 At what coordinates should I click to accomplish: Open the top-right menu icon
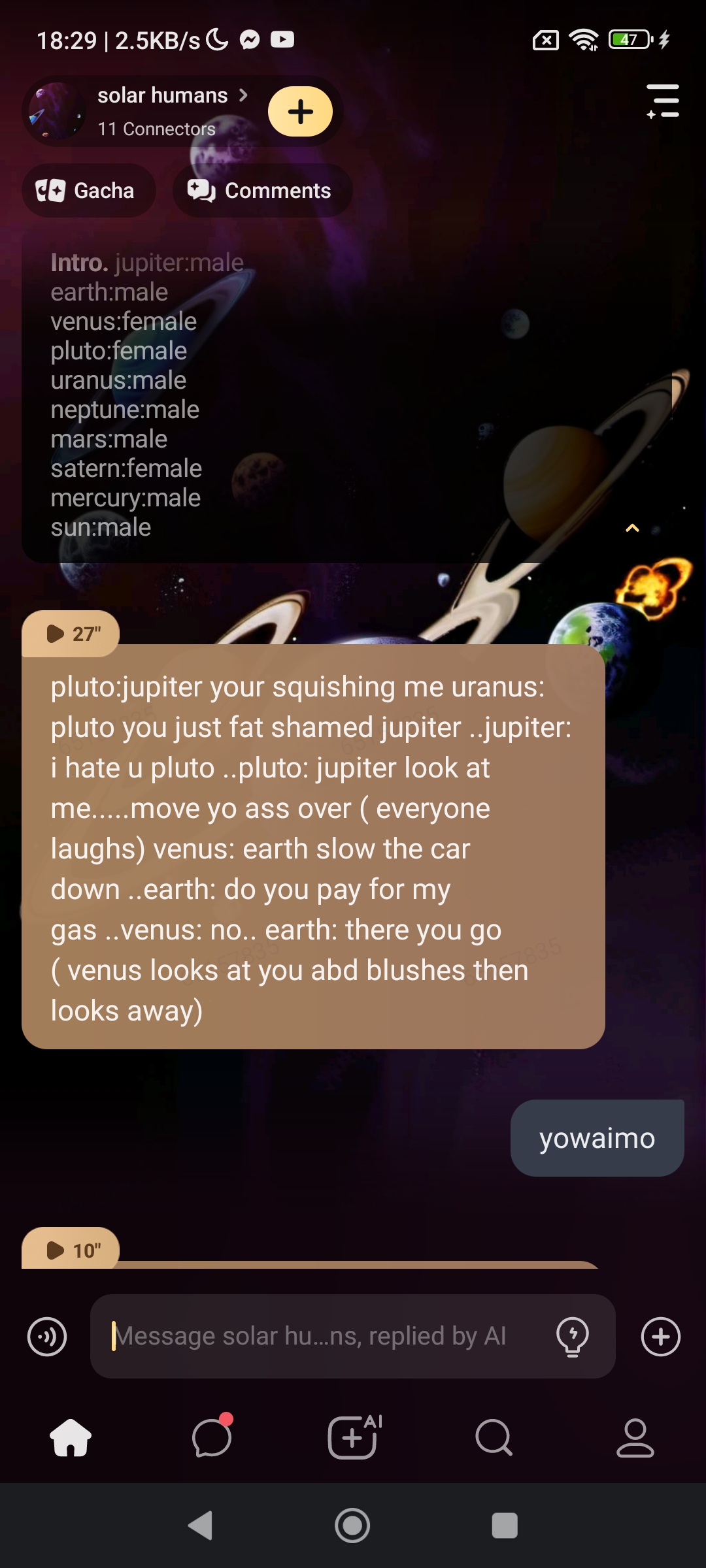663,102
